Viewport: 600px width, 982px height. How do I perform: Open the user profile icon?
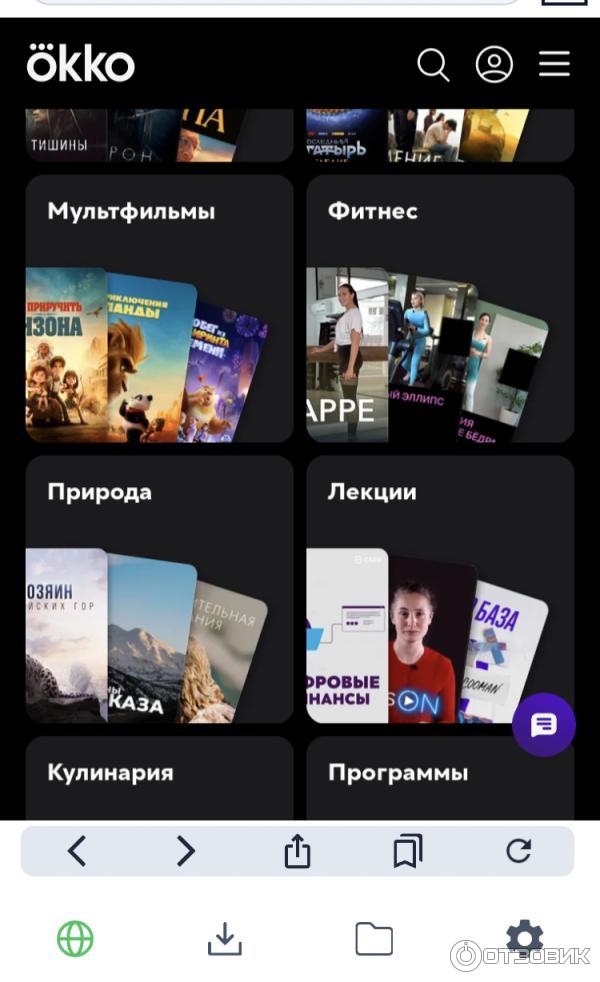coord(494,65)
